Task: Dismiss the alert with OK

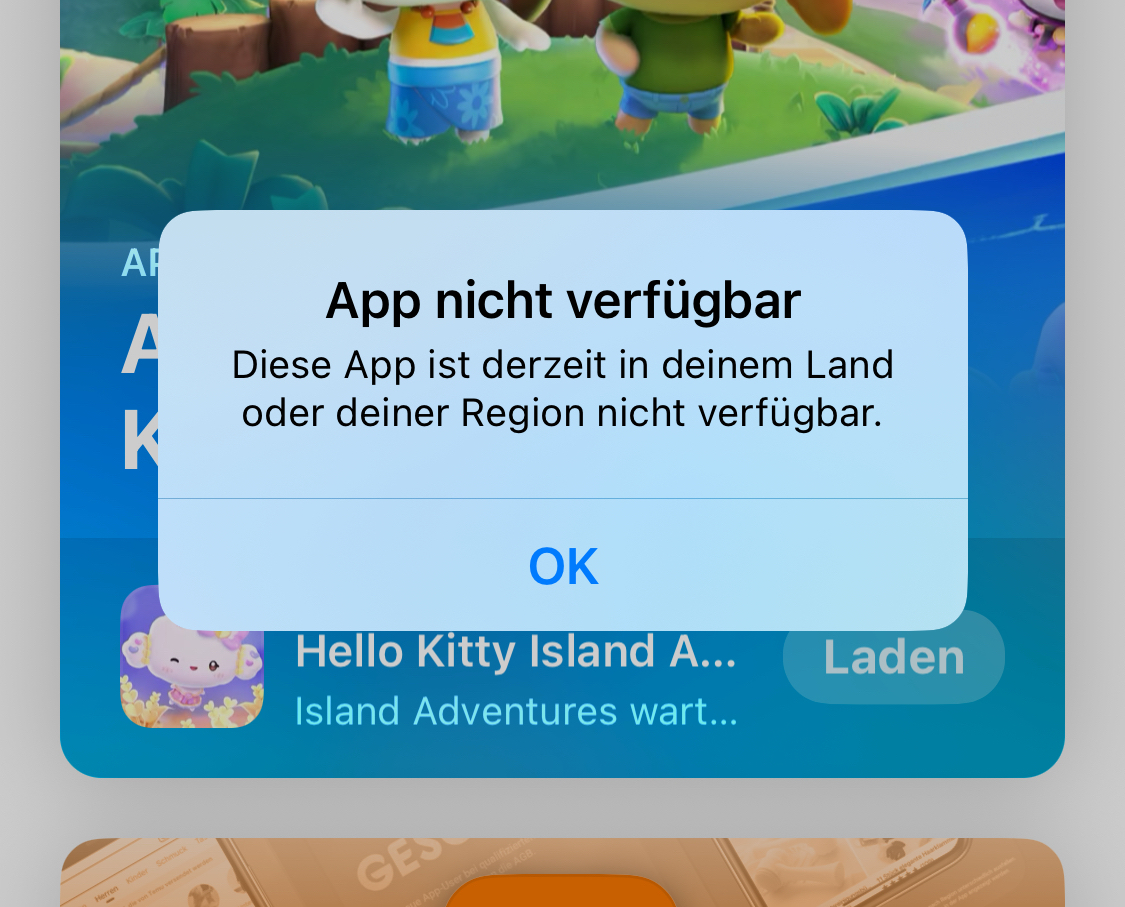Action: pyautogui.click(x=563, y=566)
